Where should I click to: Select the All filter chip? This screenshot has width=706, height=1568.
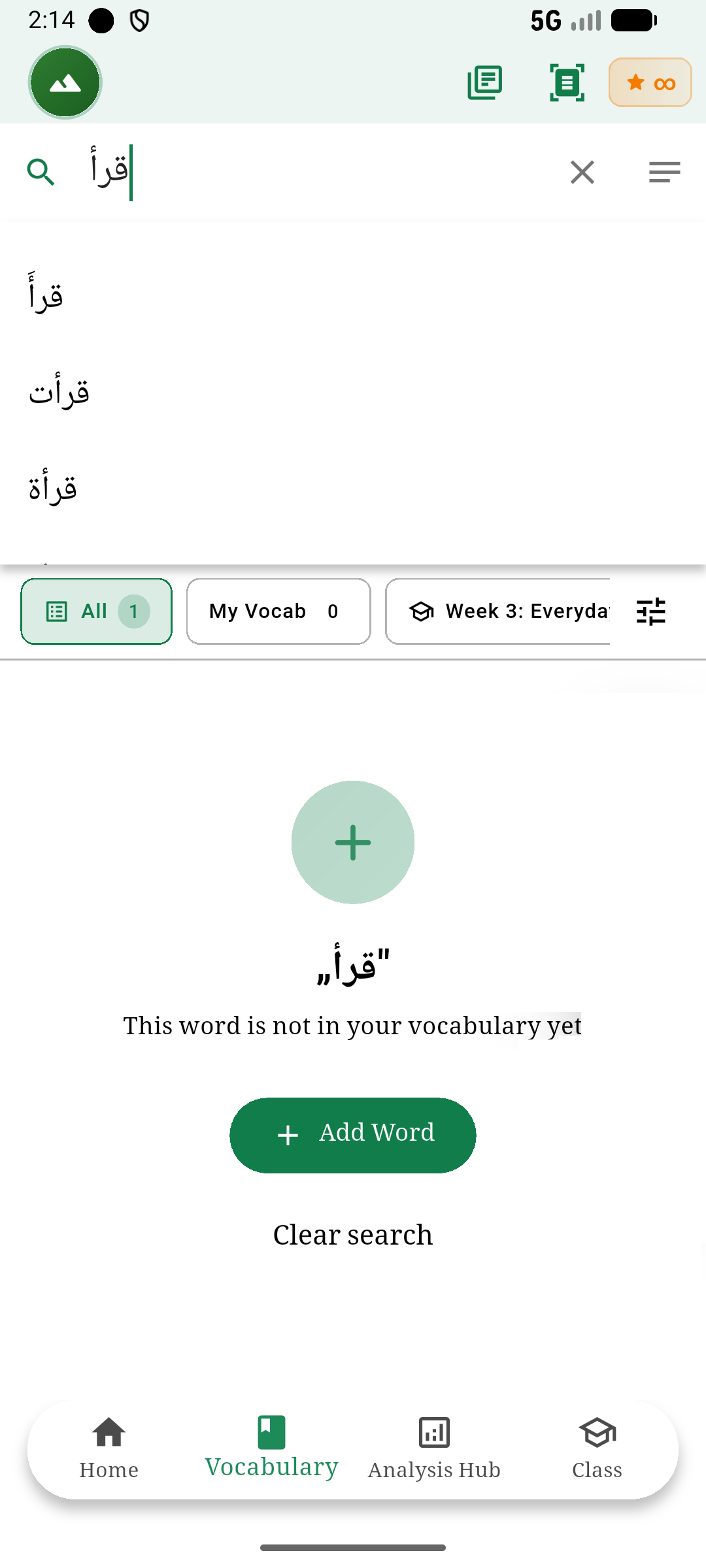click(97, 612)
